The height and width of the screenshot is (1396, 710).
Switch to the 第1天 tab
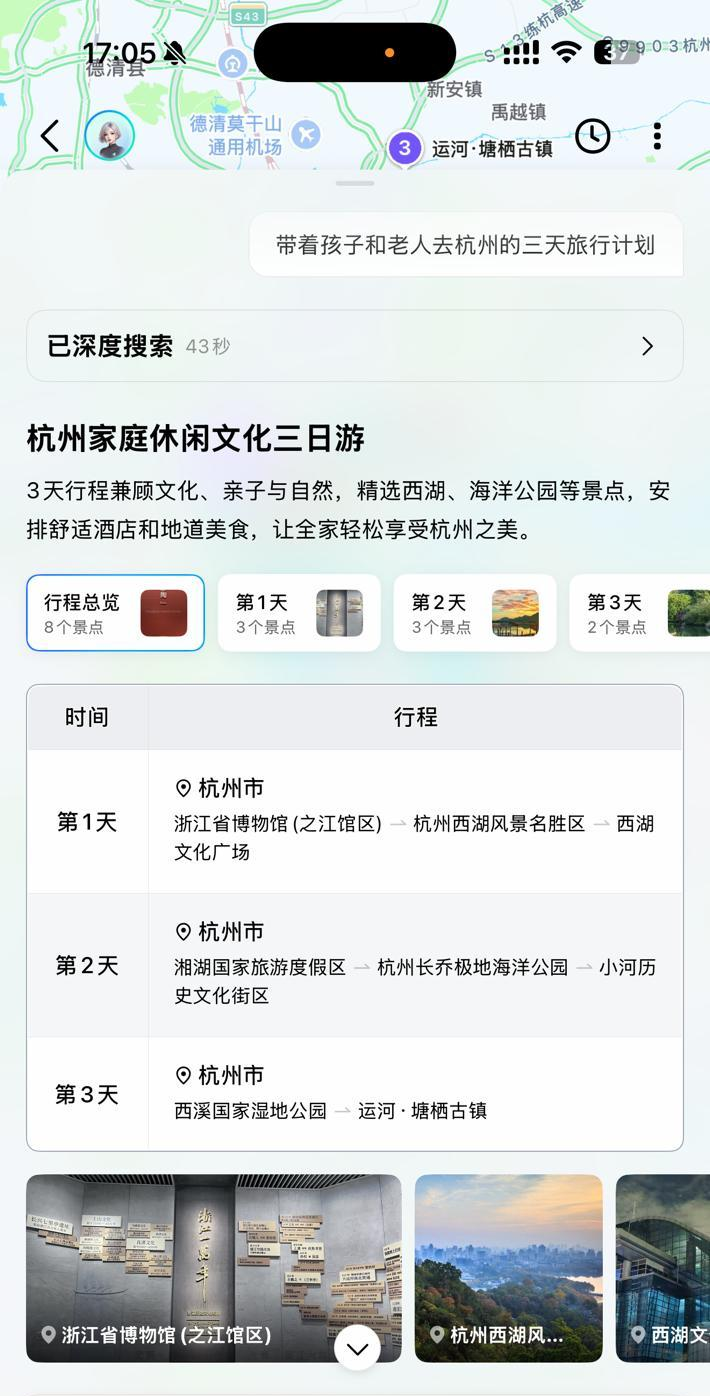299,613
